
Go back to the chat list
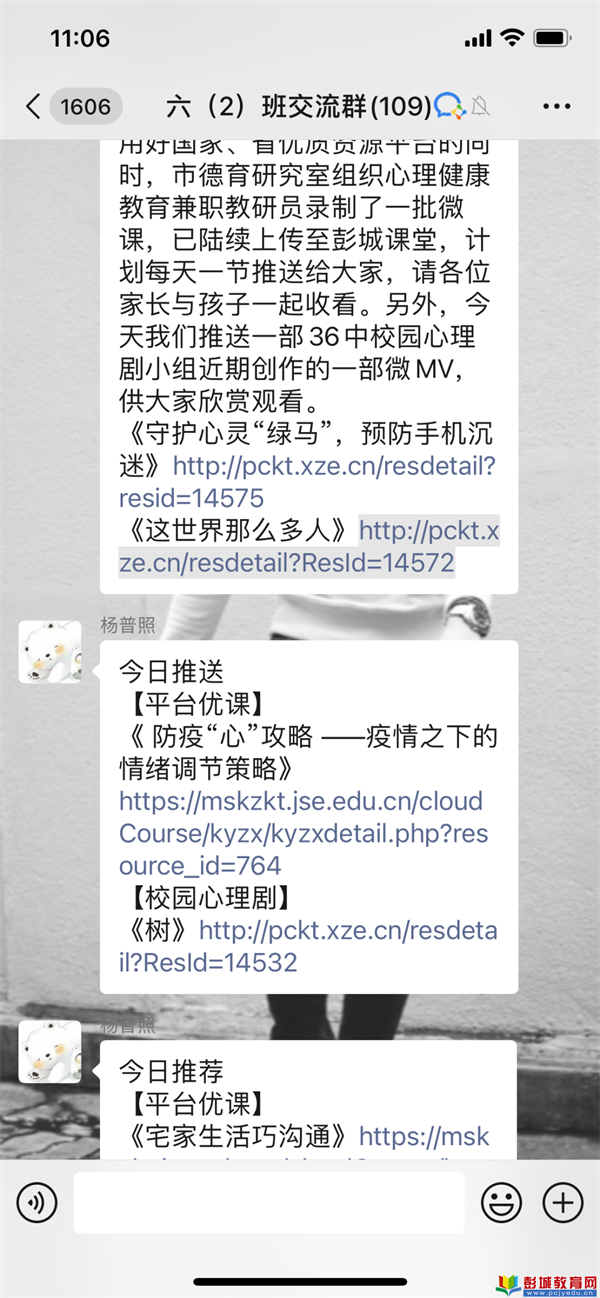point(34,106)
